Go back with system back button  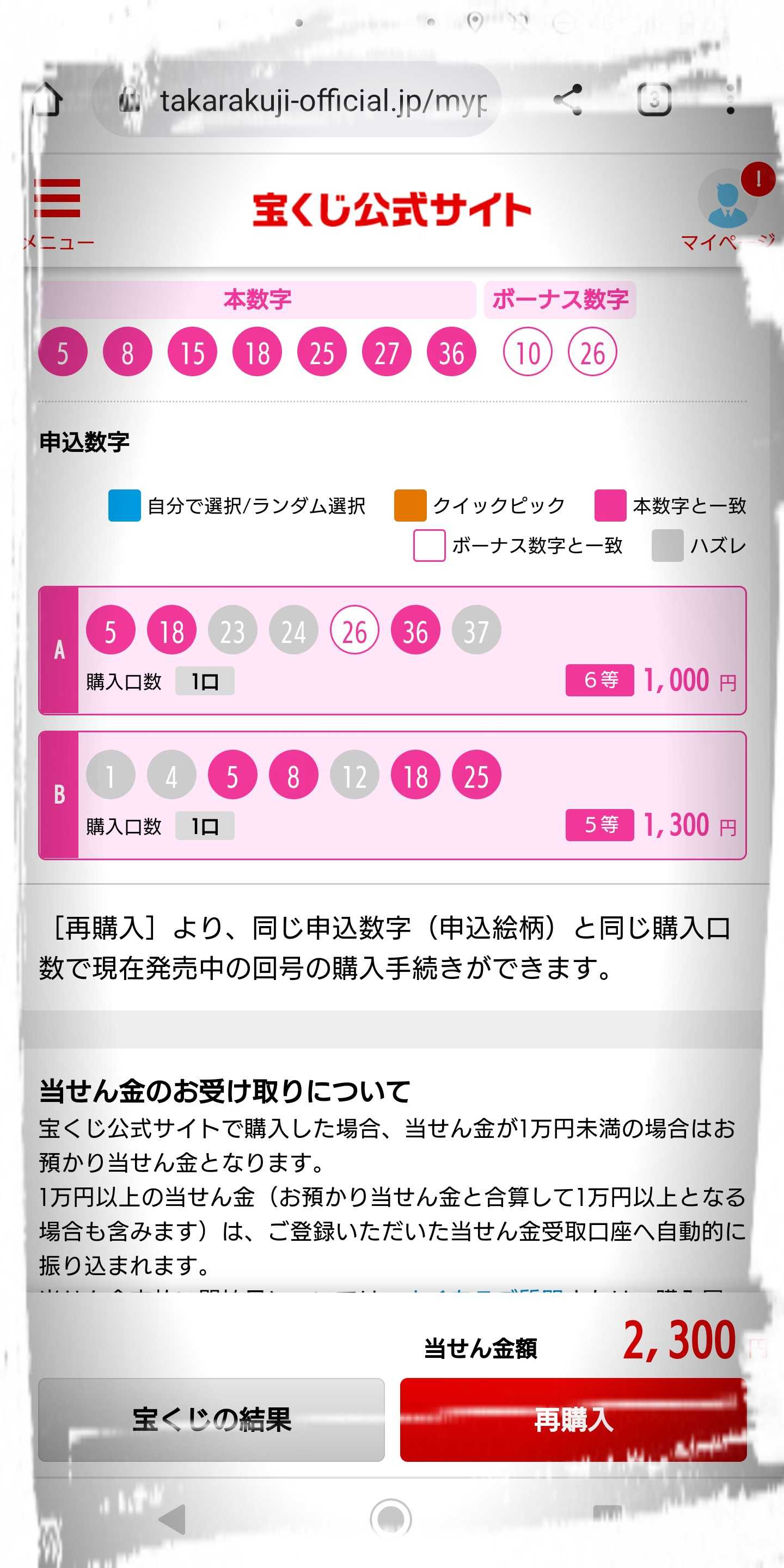(172, 1518)
